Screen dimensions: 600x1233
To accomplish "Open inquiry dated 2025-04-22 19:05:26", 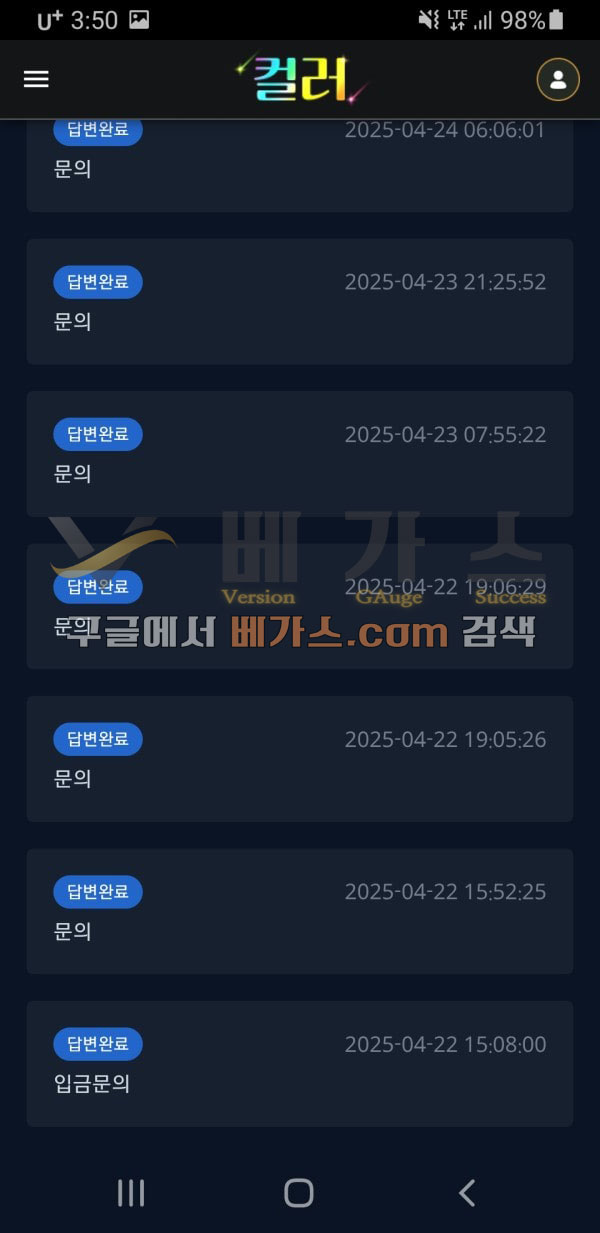I will [300, 758].
